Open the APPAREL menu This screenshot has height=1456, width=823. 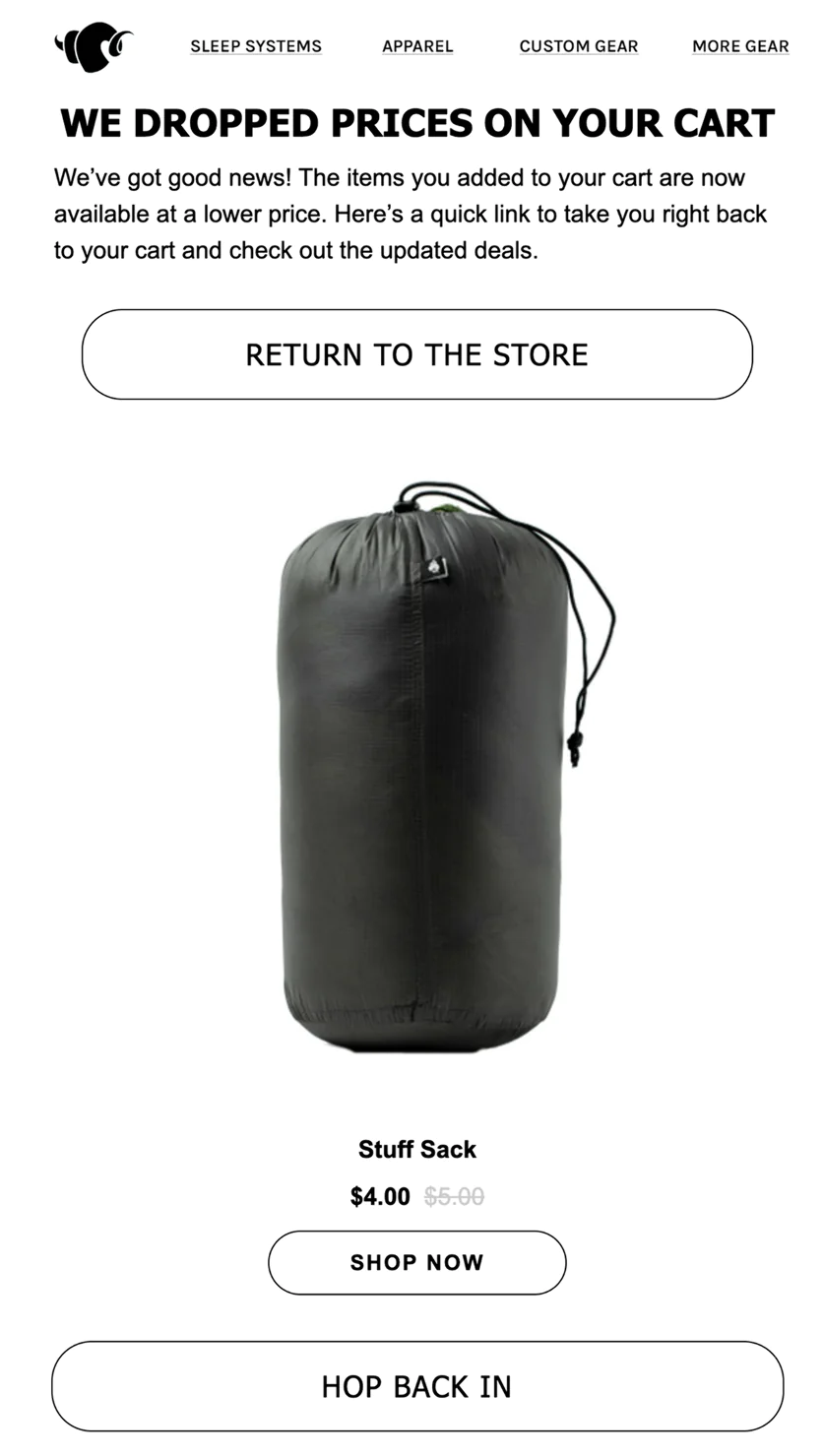416,46
